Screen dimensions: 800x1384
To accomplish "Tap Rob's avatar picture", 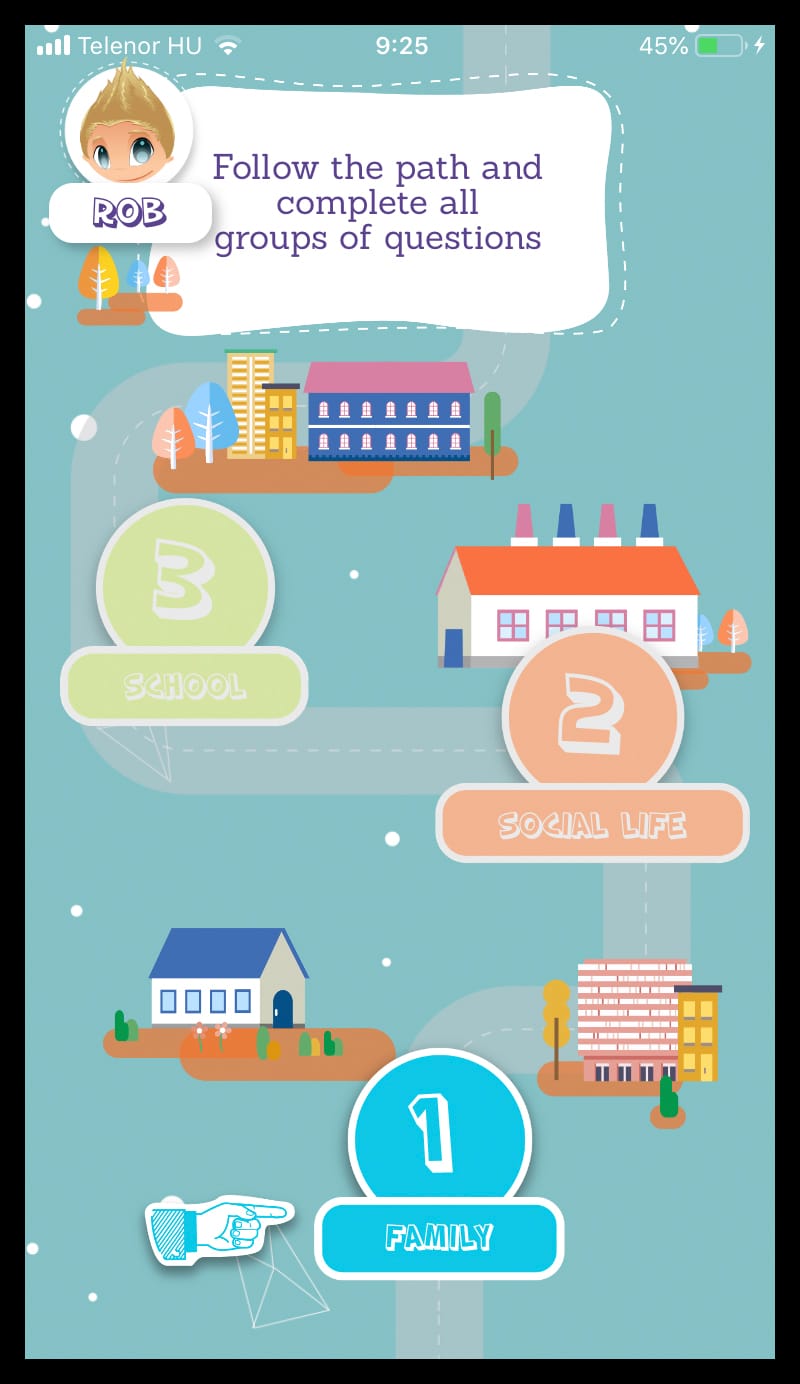I will tap(128, 125).
